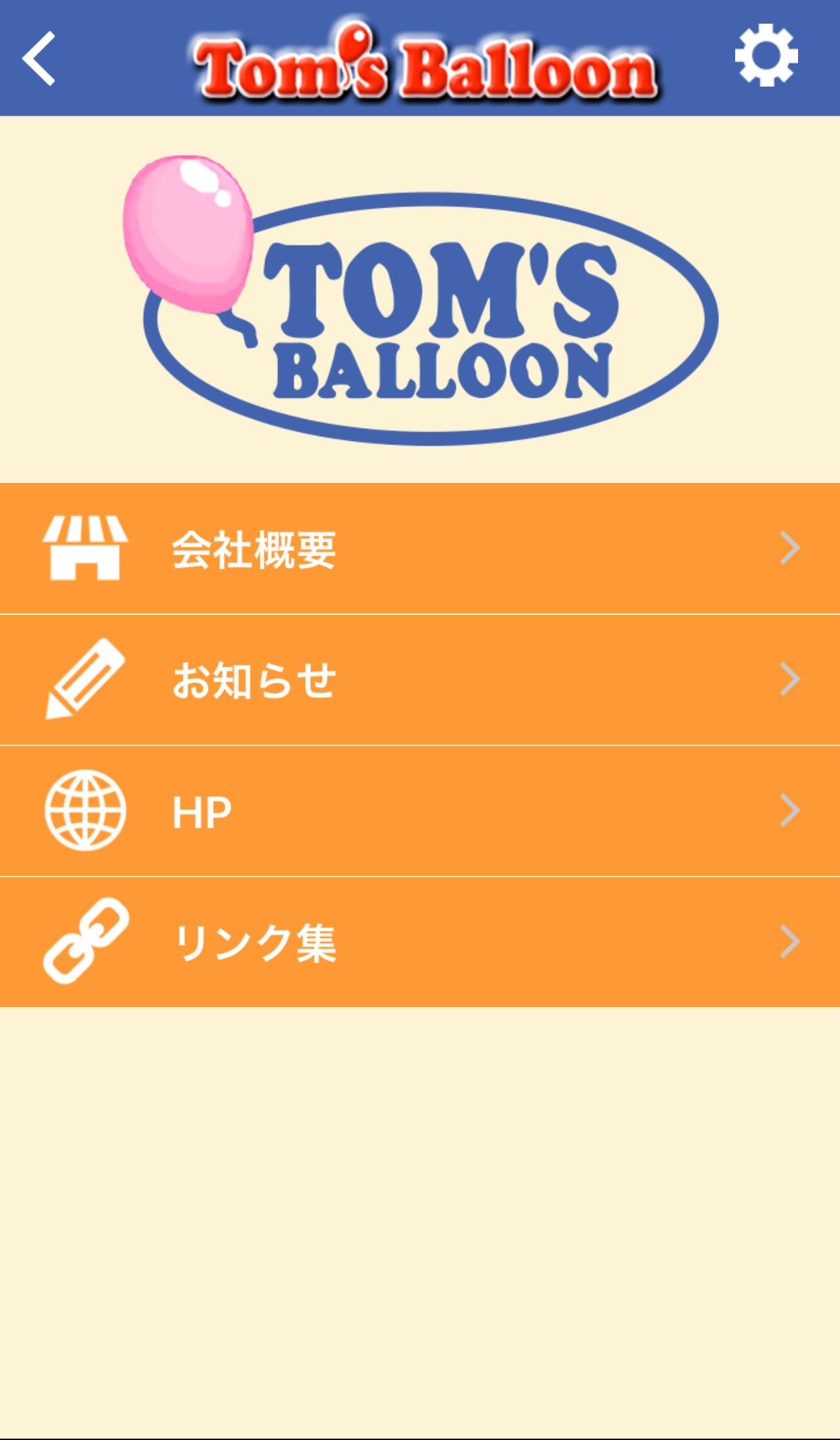
Task: Go back using the header arrow
Action: (39, 59)
